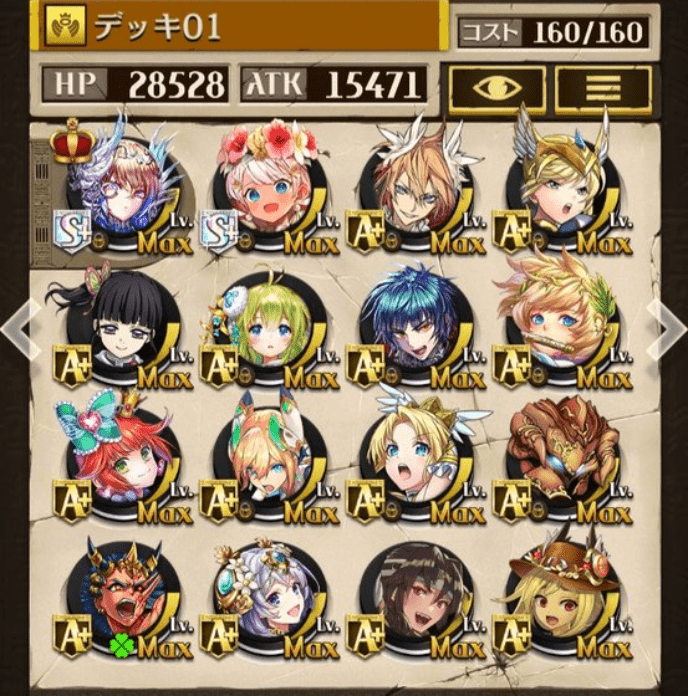Viewport: 688px width, 696px height.
Task: Tap the eye view button
Action: point(497,89)
